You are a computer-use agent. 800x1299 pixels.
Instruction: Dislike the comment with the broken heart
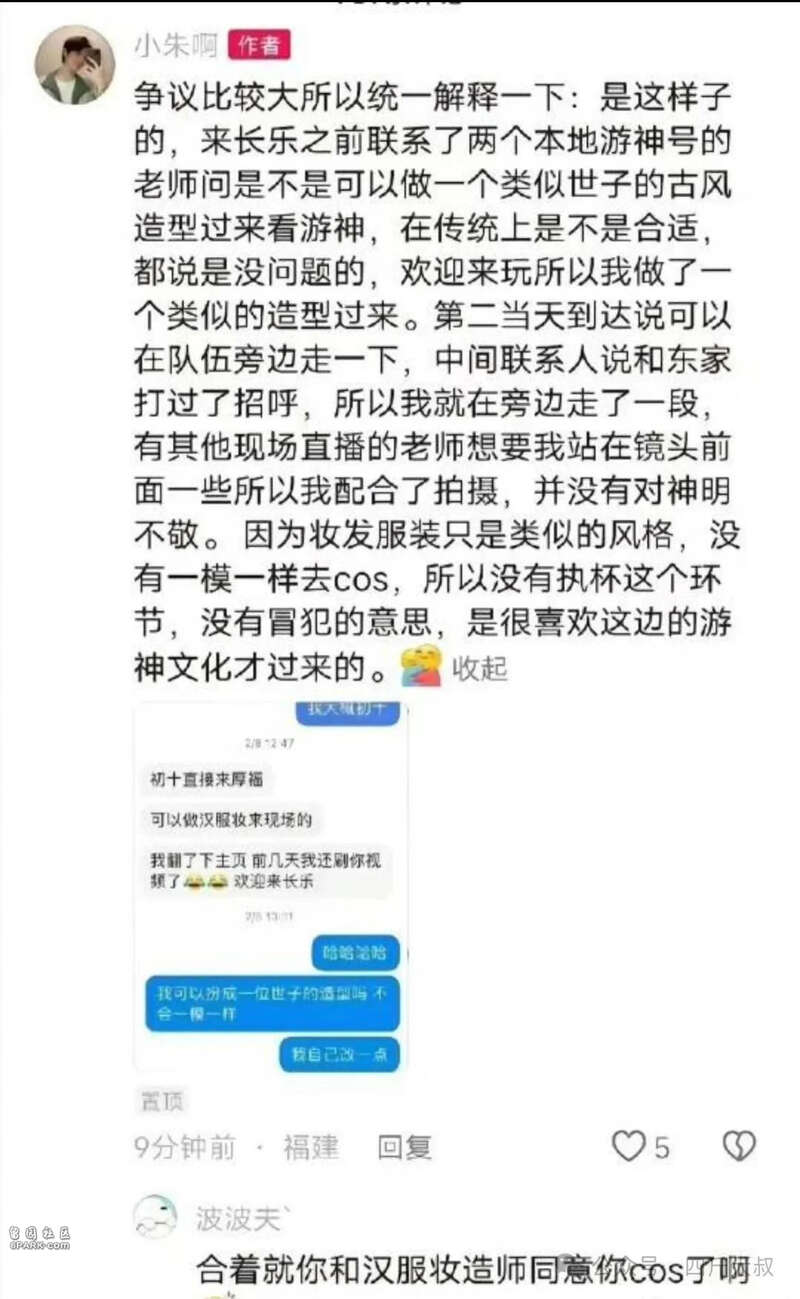[739, 1147]
